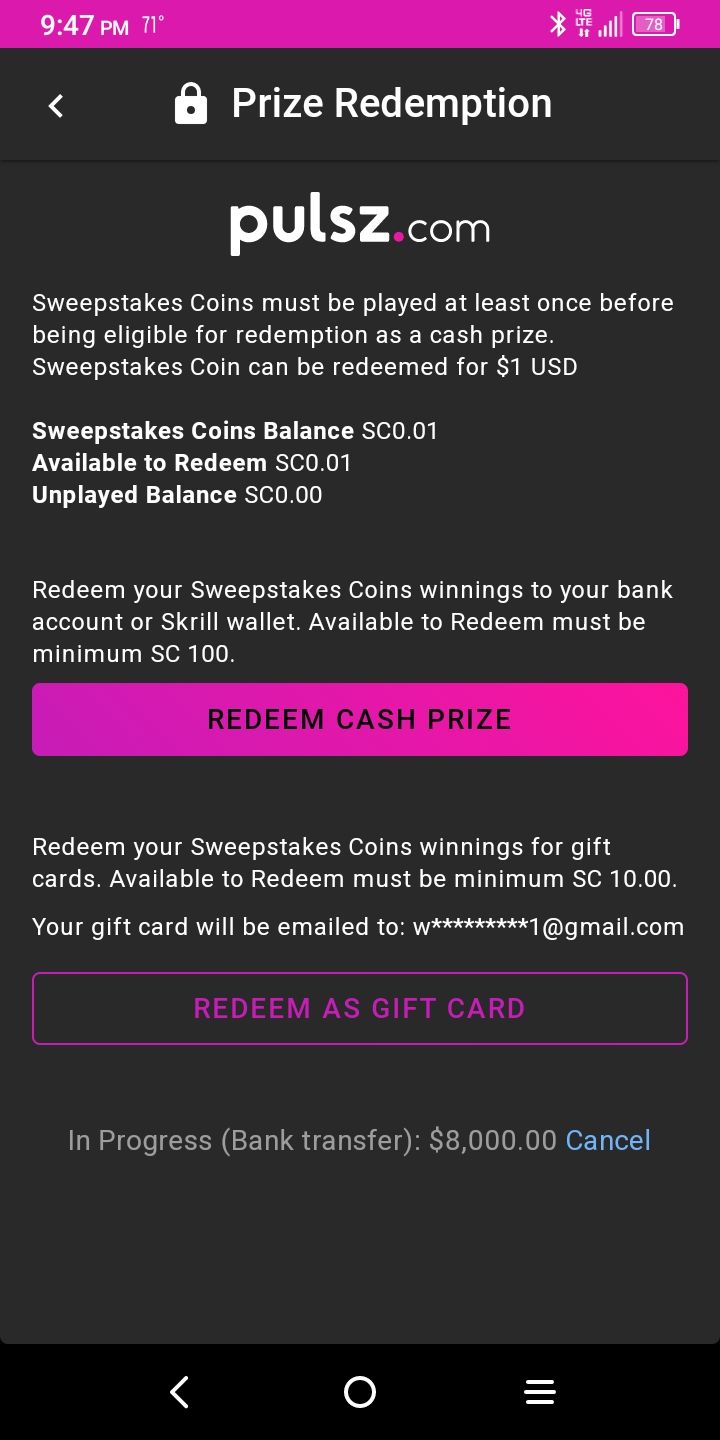Select Redeem As Gift Card
The width and height of the screenshot is (720, 1440).
[360, 1008]
